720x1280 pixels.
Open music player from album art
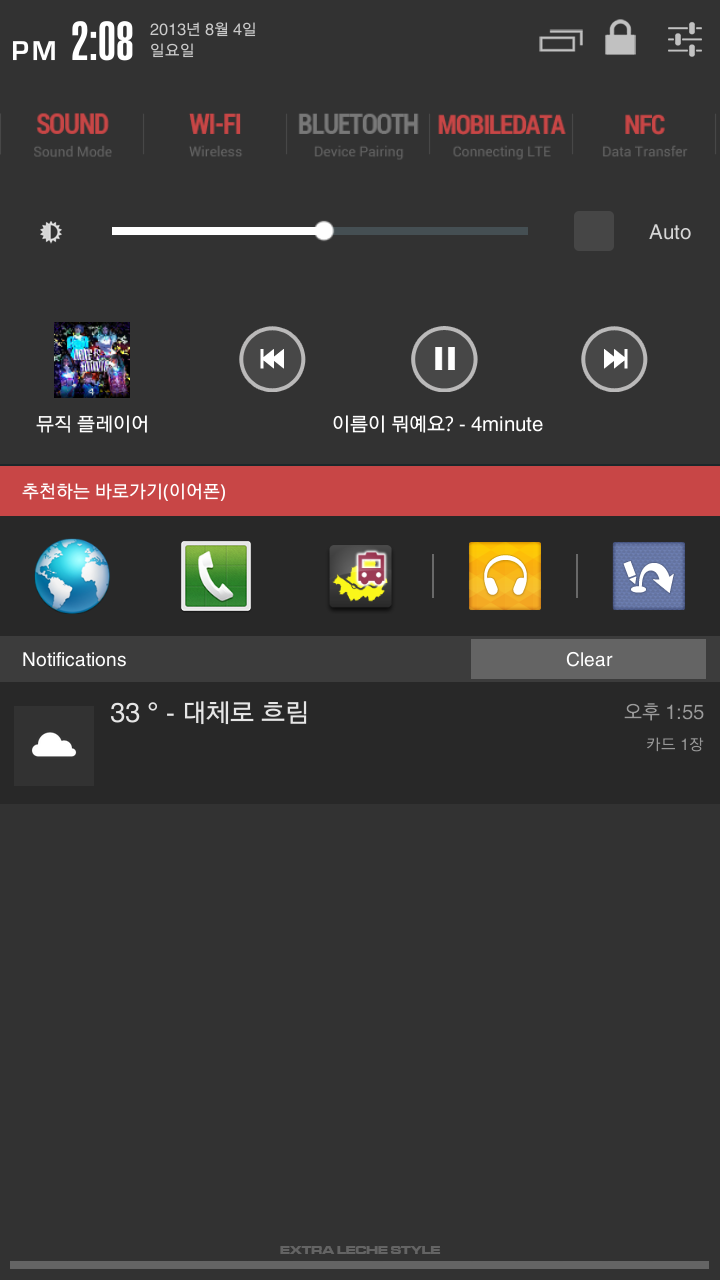point(92,360)
